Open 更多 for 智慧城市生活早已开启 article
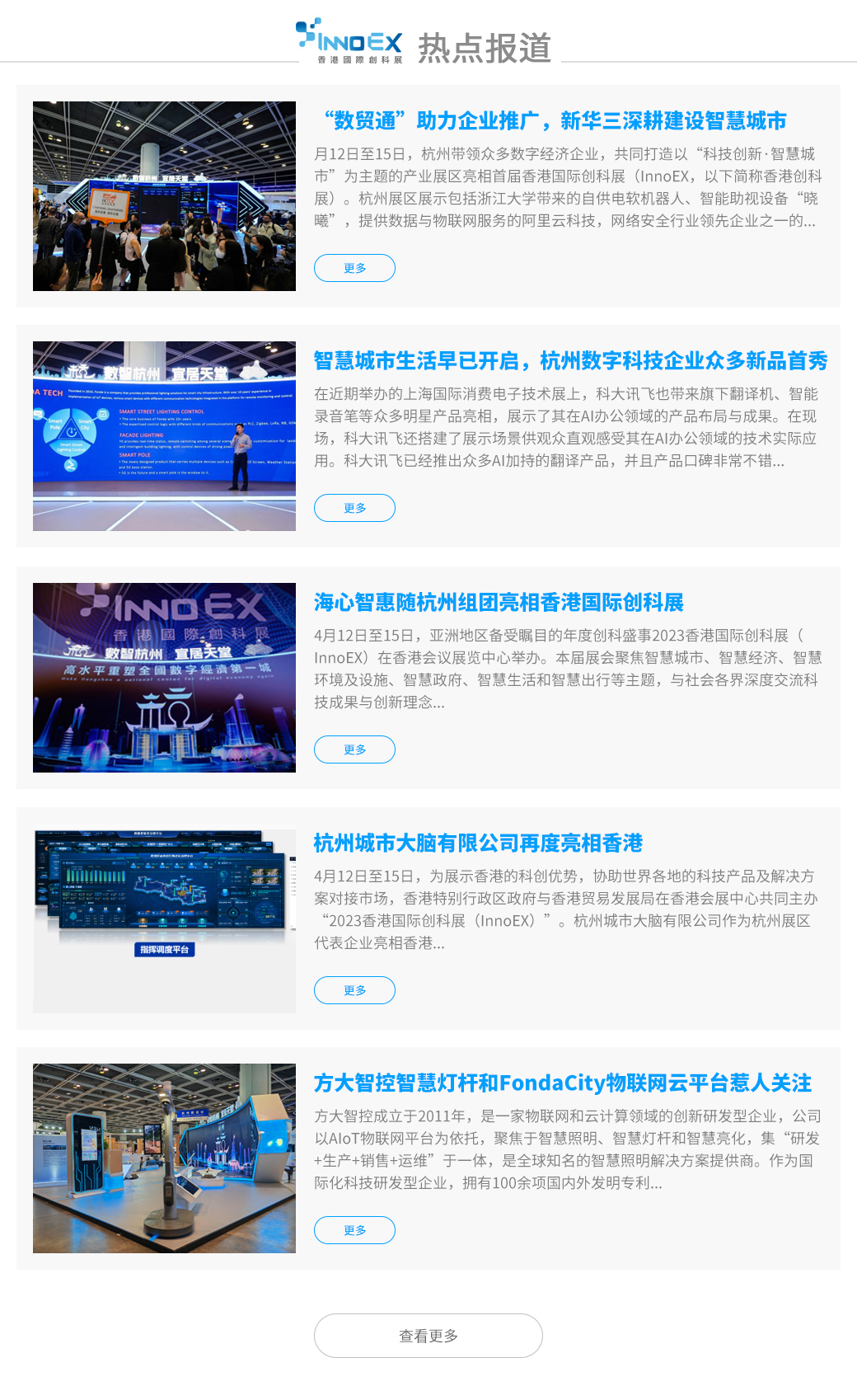The height and width of the screenshot is (1400, 857). point(354,508)
